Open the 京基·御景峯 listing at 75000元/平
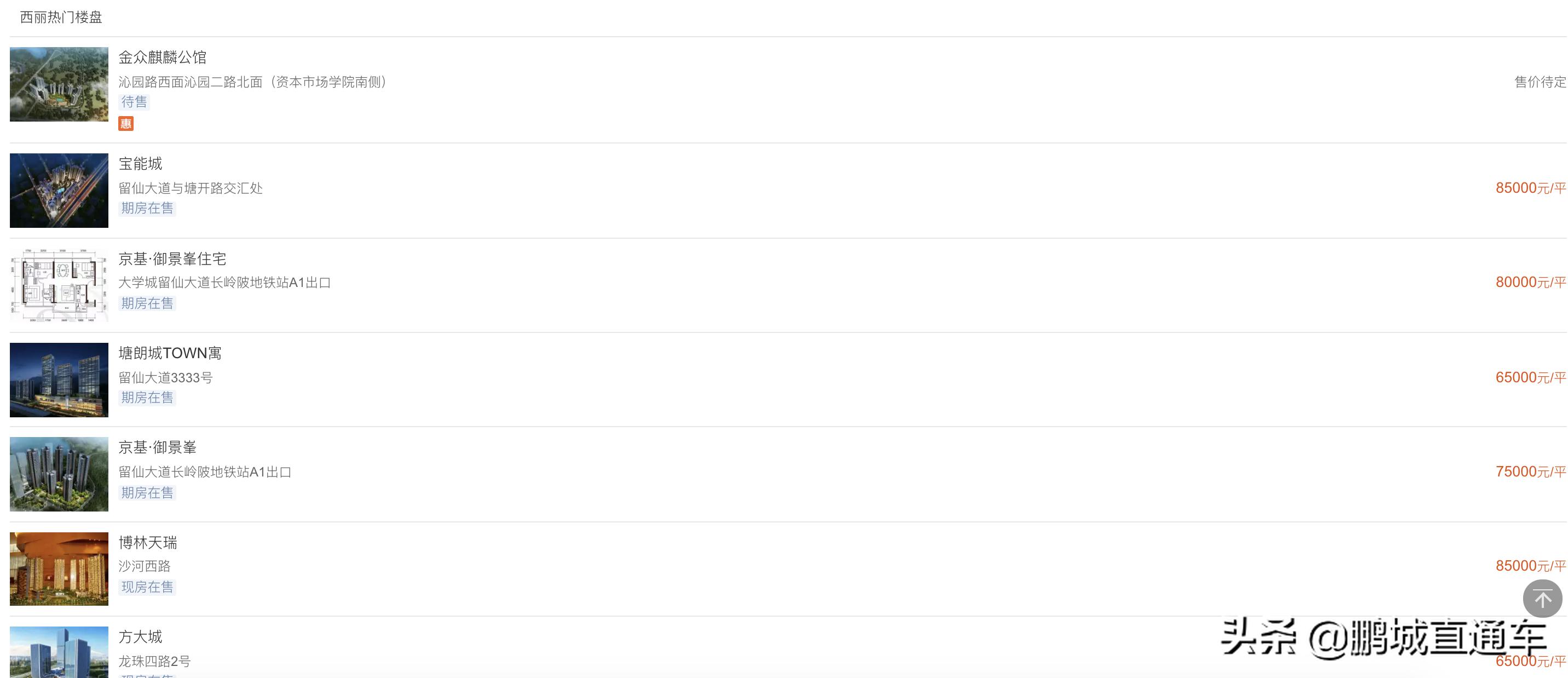Screen dimensions: 1568x678 point(158,448)
